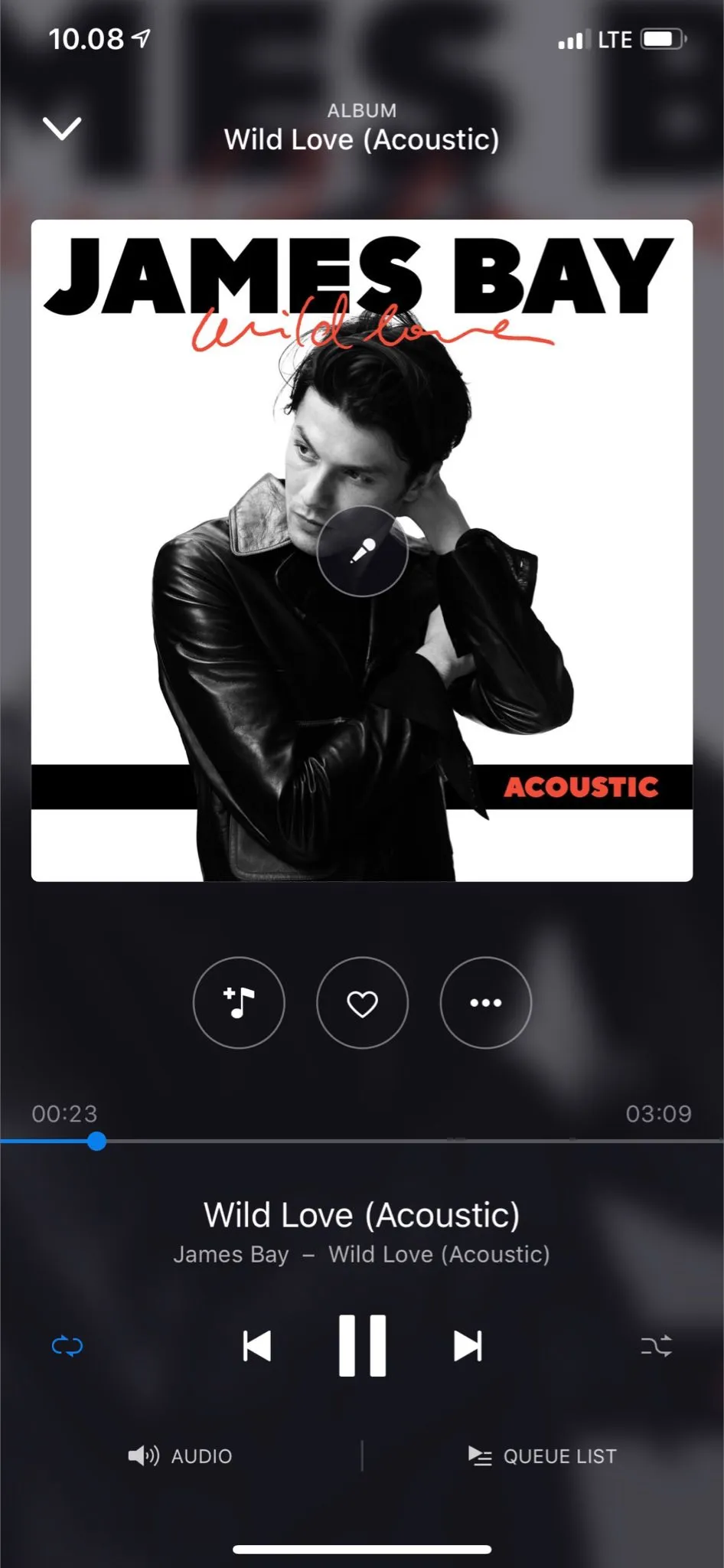Skip to the next track
Screen dimensions: 724x1568
point(468,1346)
